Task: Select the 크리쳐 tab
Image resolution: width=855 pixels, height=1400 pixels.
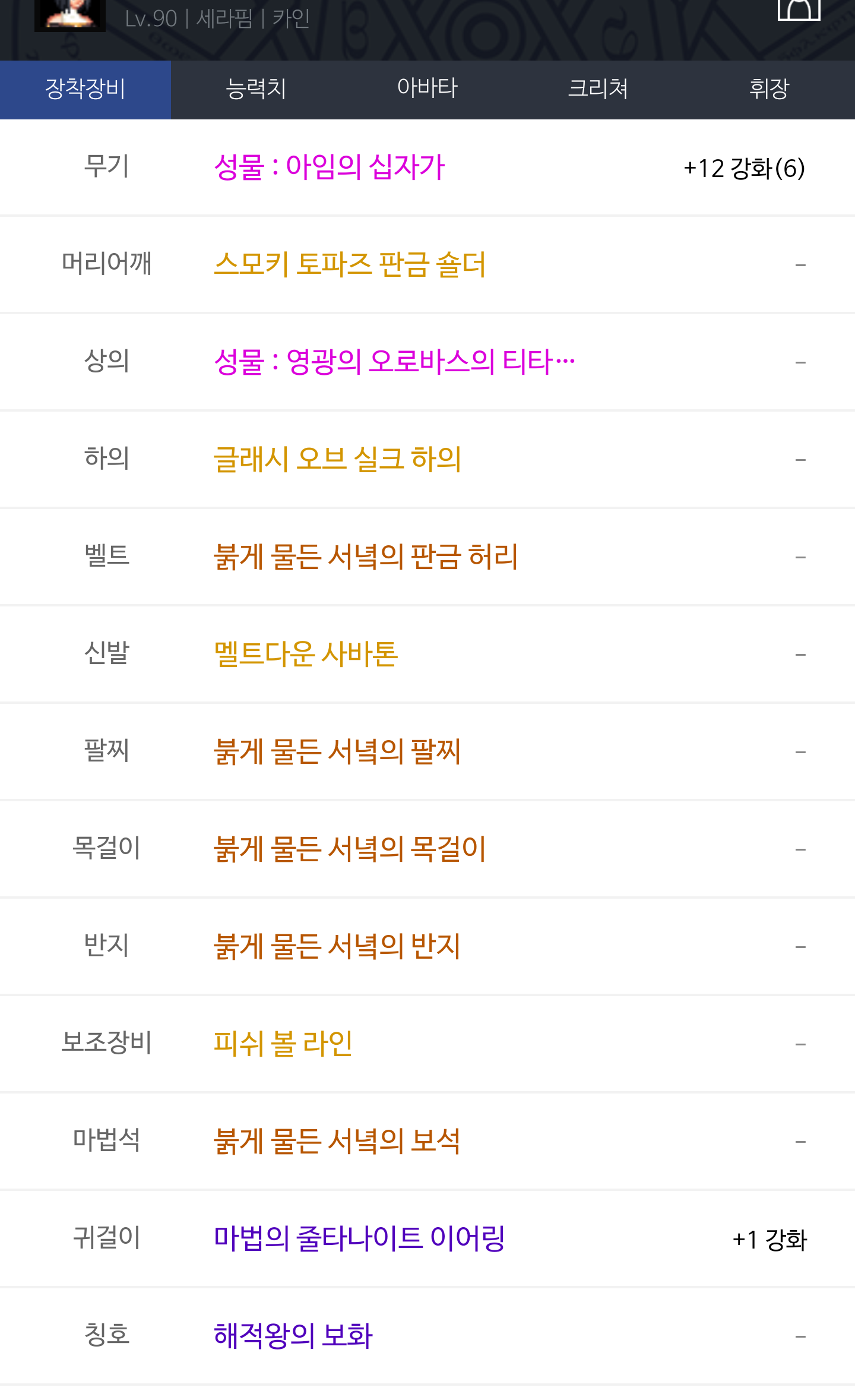Action: [598, 89]
